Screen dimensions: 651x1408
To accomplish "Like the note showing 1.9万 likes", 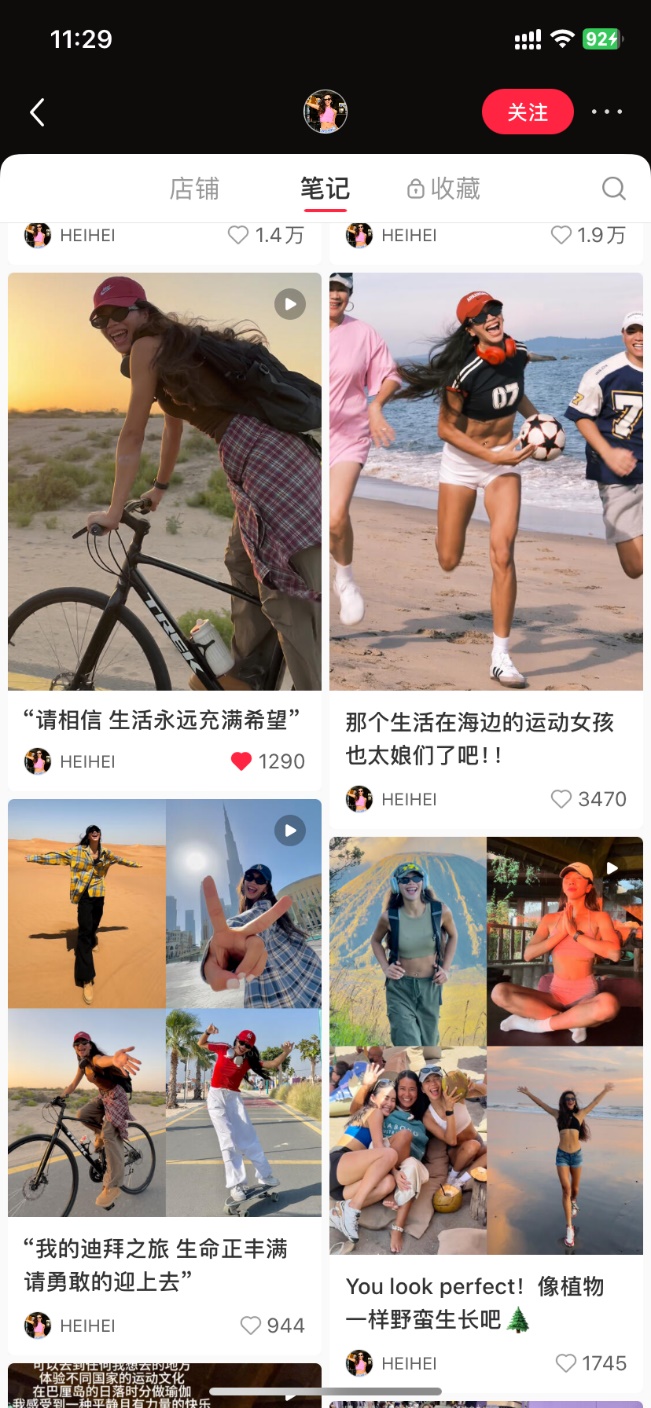I will tap(561, 235).
